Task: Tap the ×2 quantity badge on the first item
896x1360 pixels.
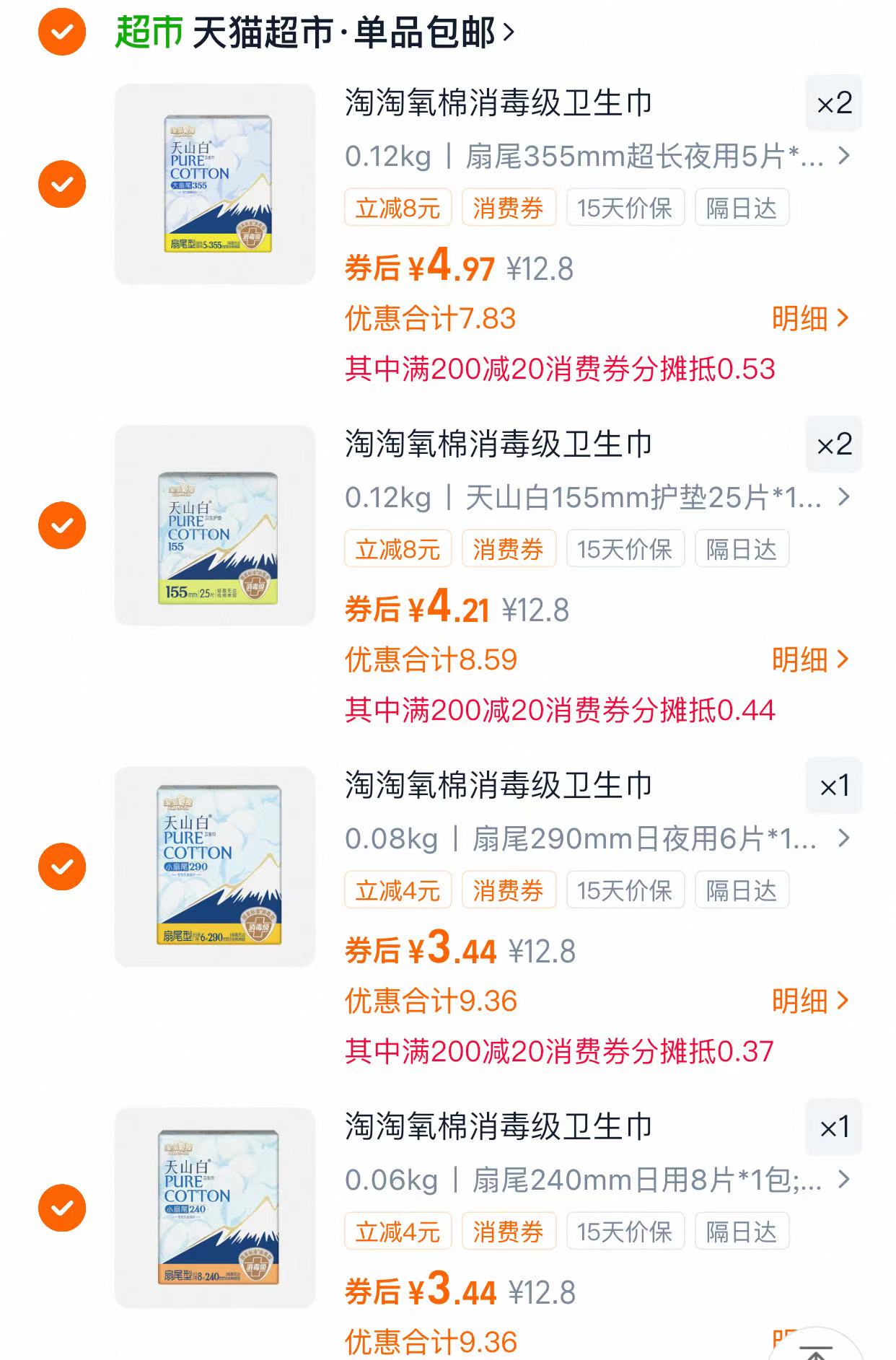Action: point(833,103)
